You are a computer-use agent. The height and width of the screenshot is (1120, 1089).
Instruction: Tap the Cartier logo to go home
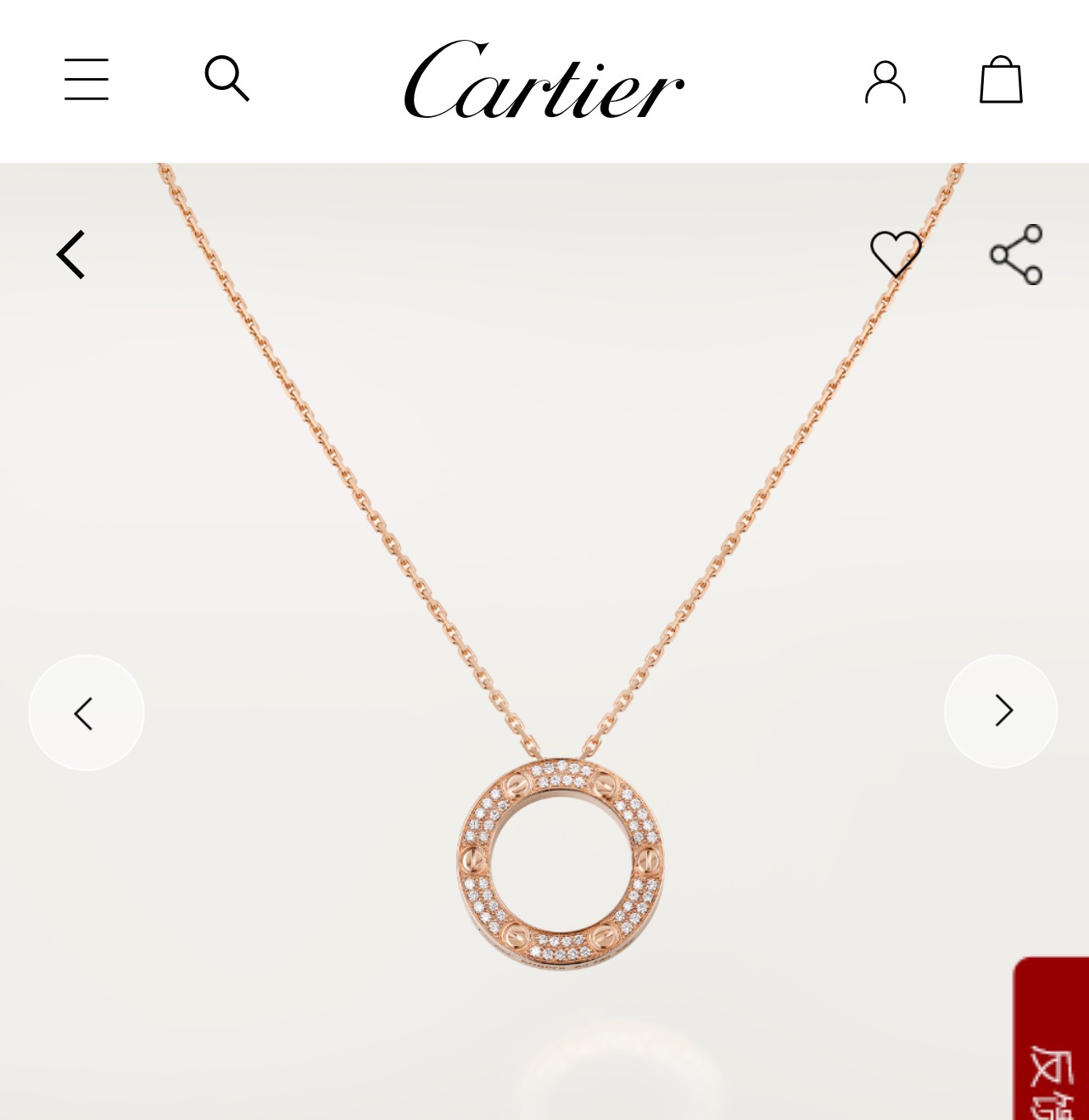[544, 81]
